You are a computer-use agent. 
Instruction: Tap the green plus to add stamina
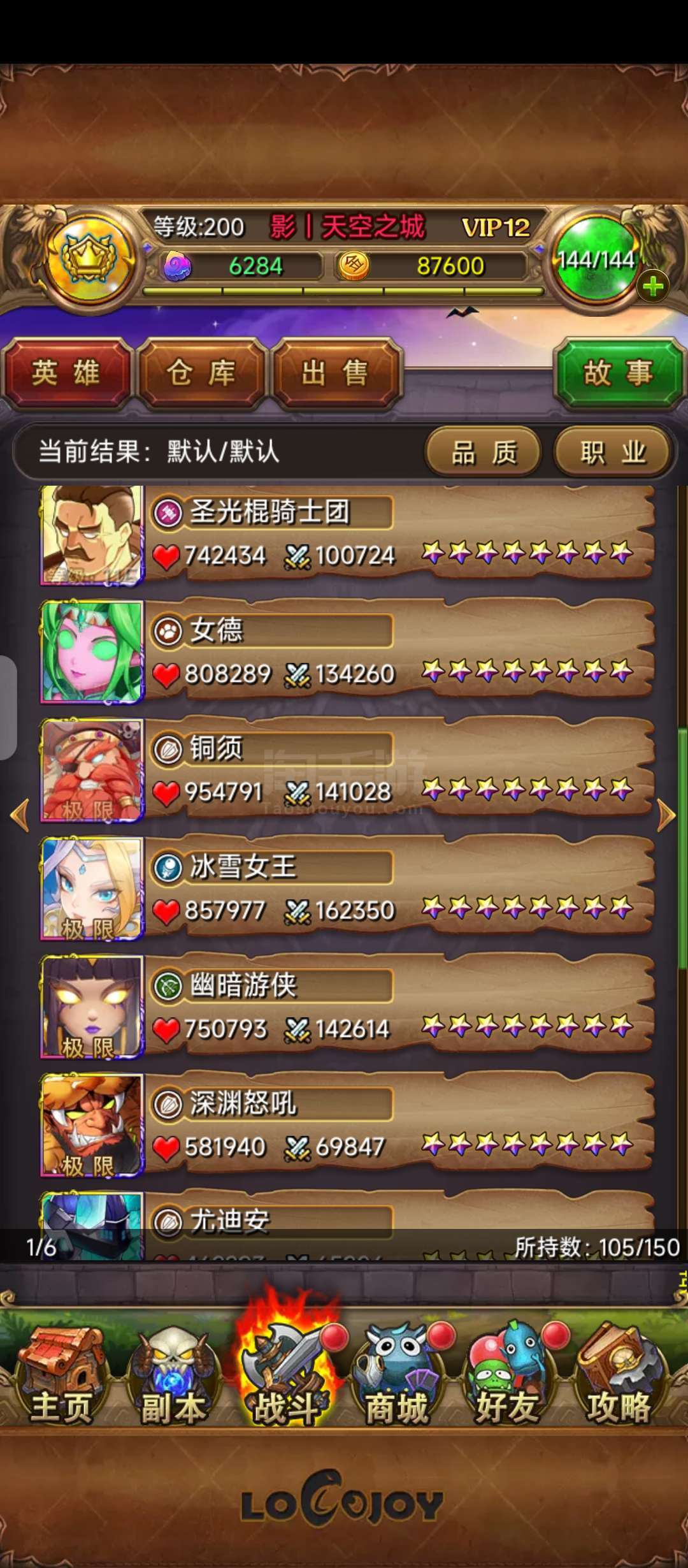[x=652, y=287]
